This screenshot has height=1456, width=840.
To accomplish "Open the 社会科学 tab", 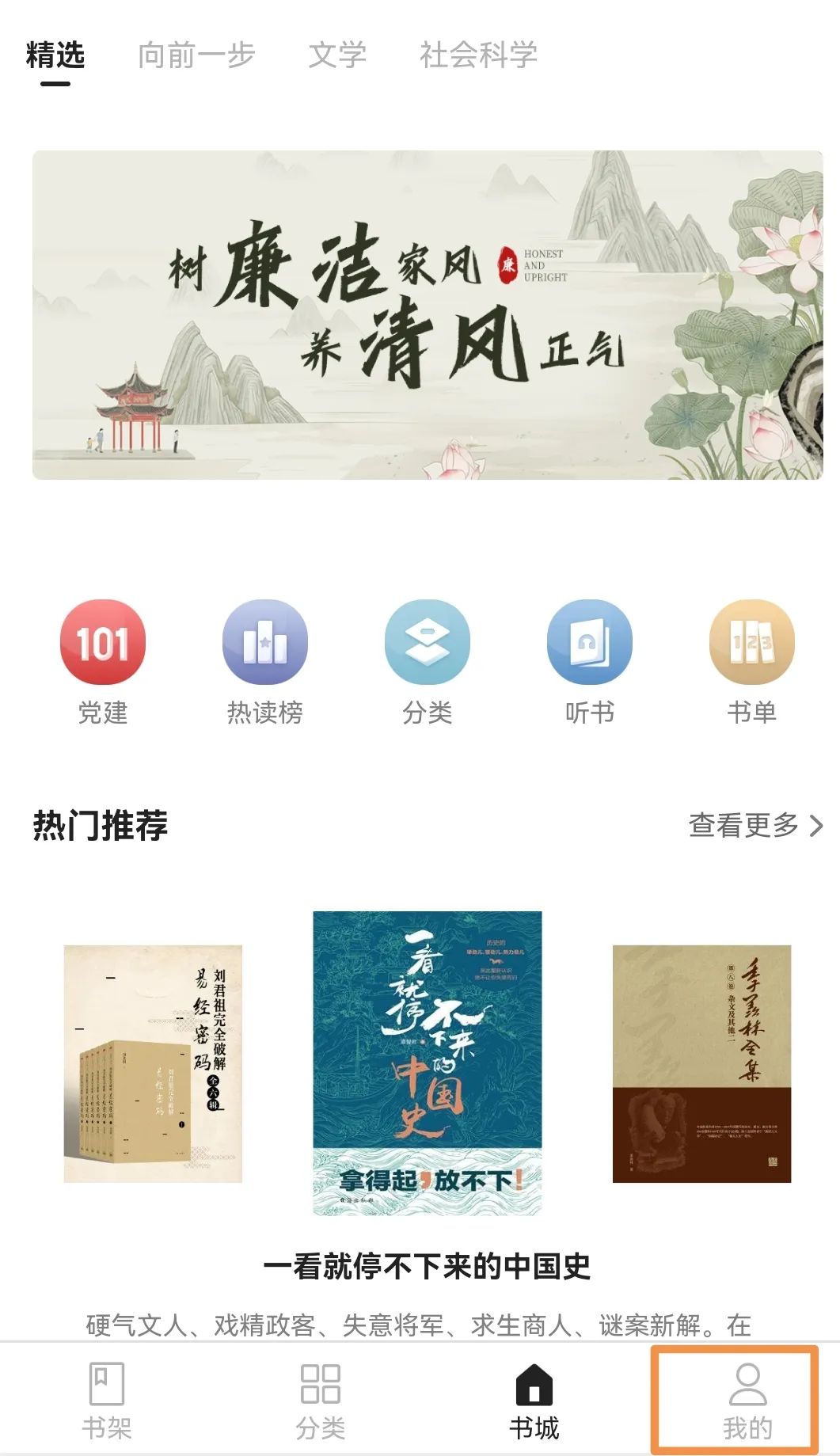I will 479,54.
